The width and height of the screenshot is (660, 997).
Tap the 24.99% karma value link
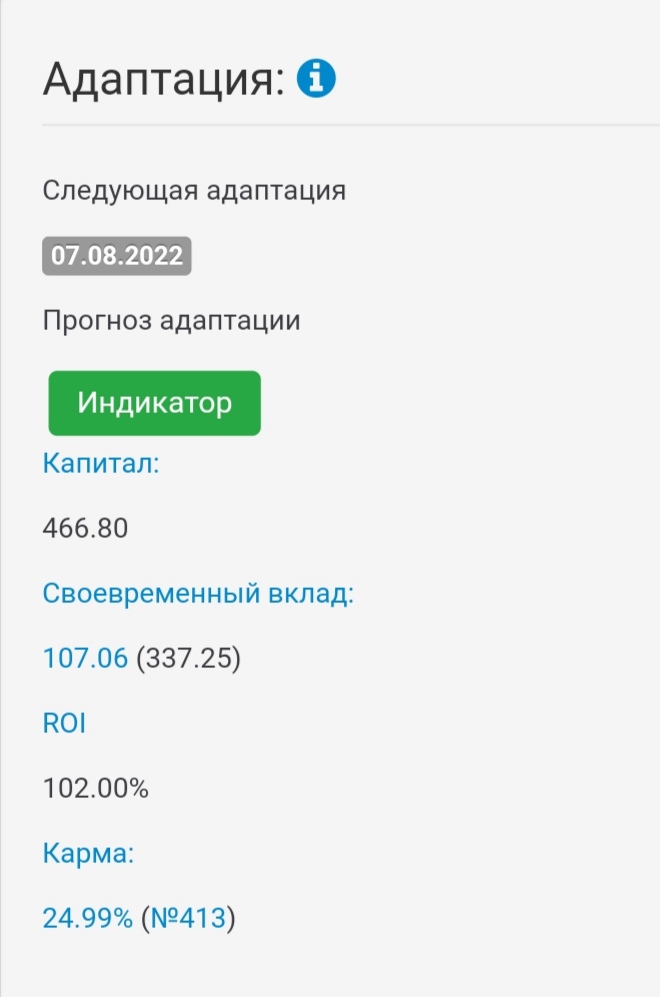click(87, 918)
